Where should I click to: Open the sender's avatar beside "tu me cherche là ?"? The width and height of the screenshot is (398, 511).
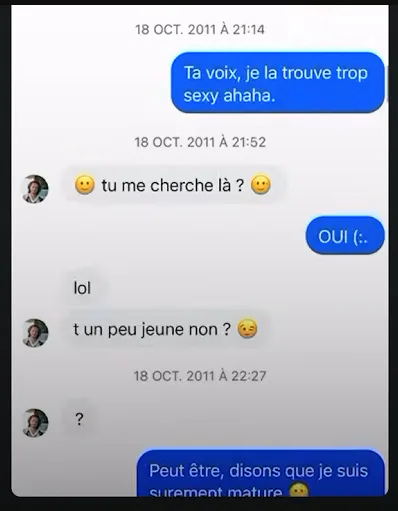35,189
